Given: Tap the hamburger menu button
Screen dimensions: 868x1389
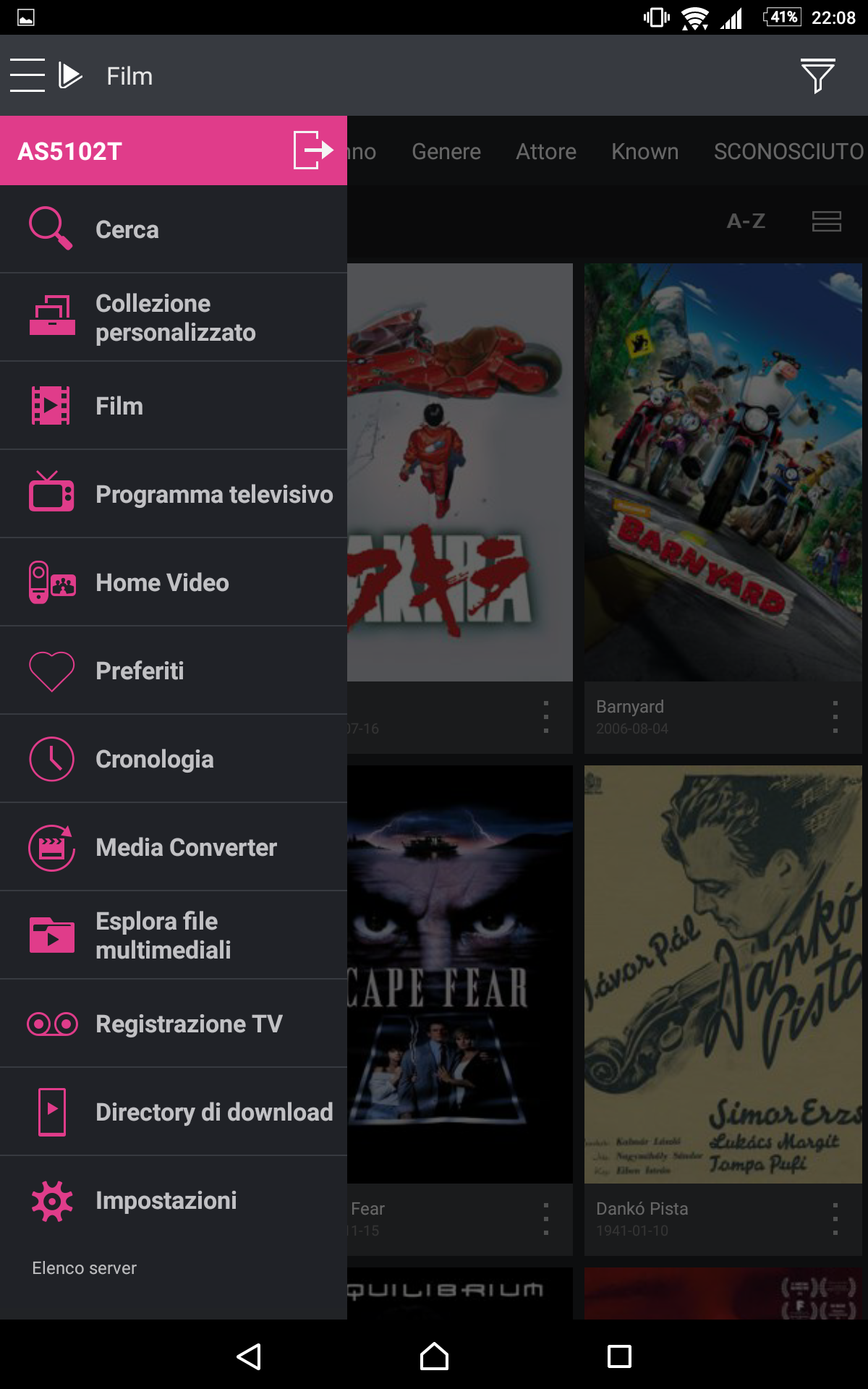Looking at the screenshot, I should 27,75.
